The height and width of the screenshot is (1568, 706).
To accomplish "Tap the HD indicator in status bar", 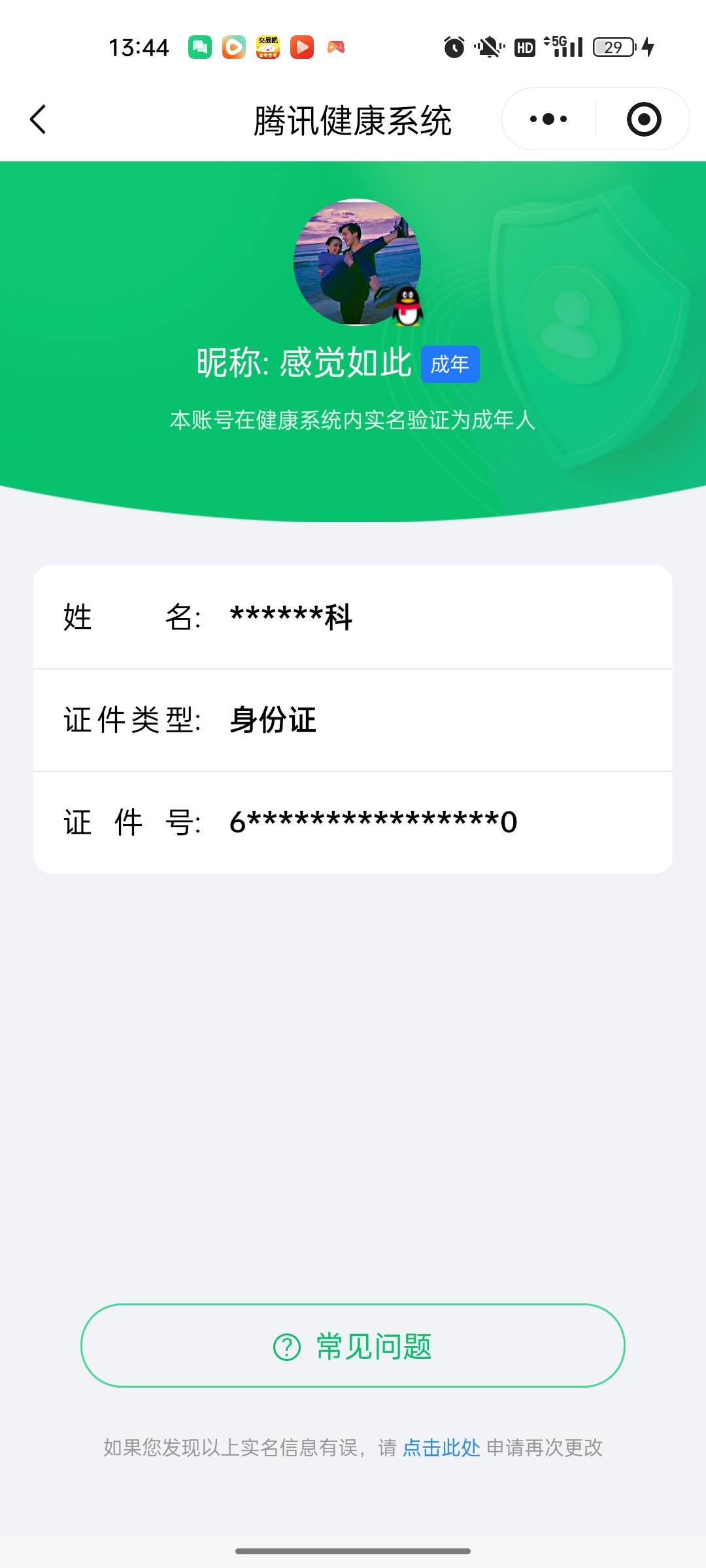I will tap(524, 46).
